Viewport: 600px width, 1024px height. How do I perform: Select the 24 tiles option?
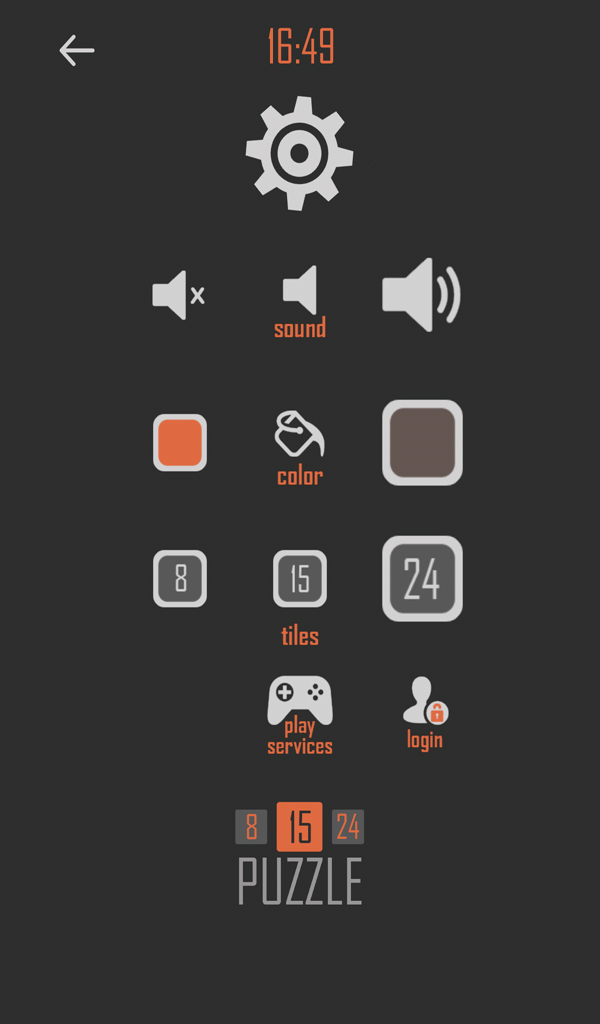[422, 578]
